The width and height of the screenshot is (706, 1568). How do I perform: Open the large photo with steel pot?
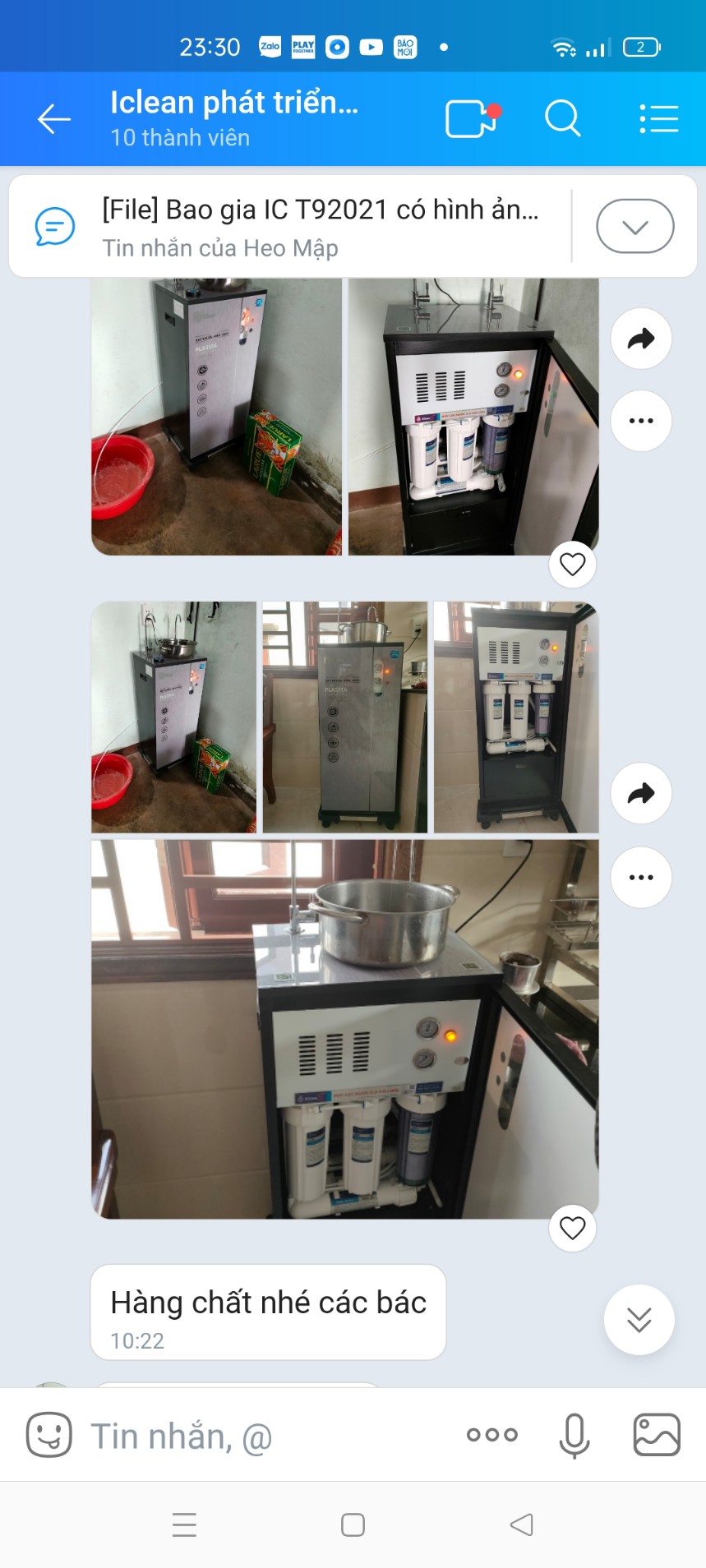point(344,1027)
